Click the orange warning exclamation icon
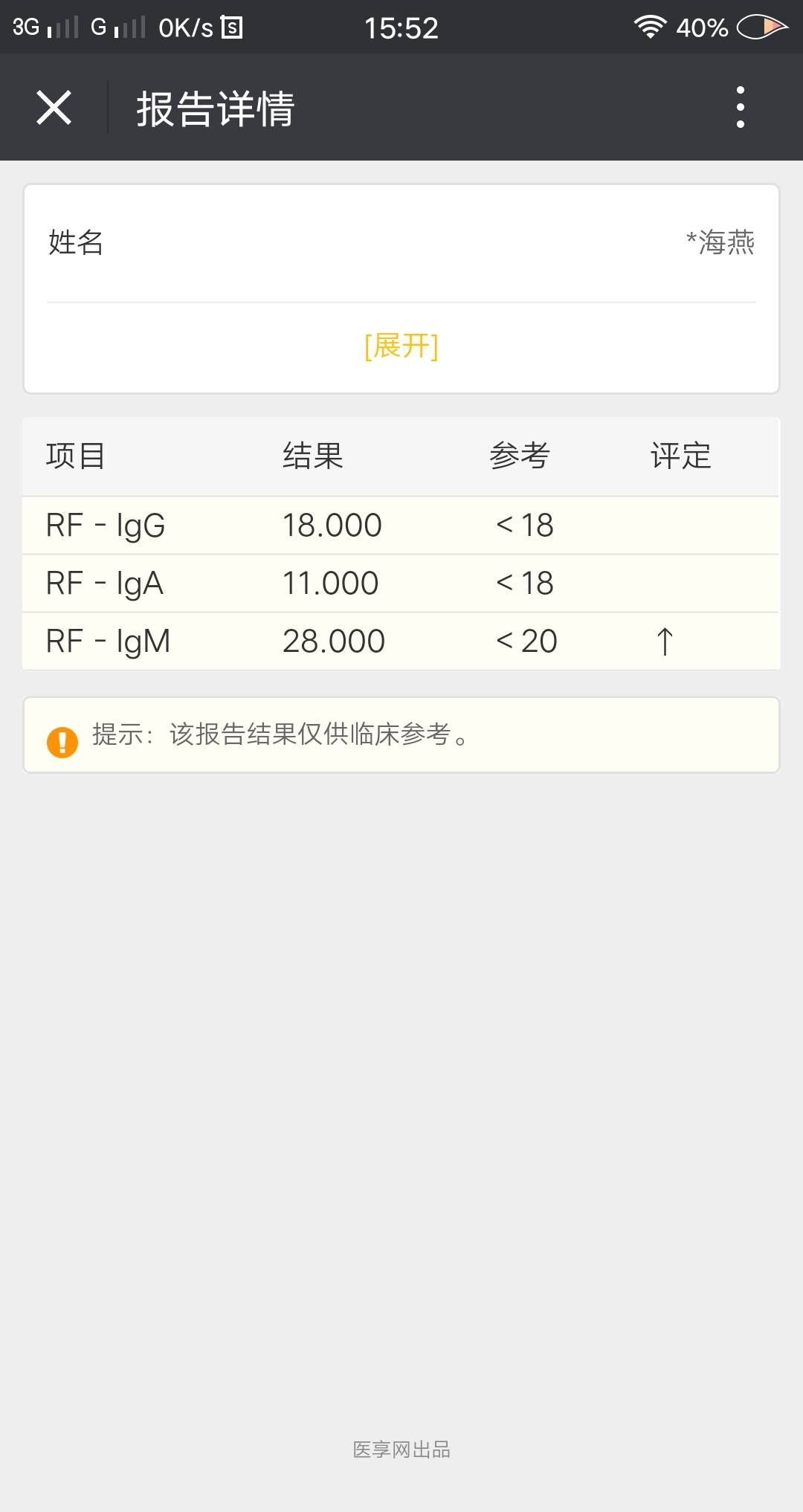This screenshot has height=1512, width=803. tap(62, 739)
